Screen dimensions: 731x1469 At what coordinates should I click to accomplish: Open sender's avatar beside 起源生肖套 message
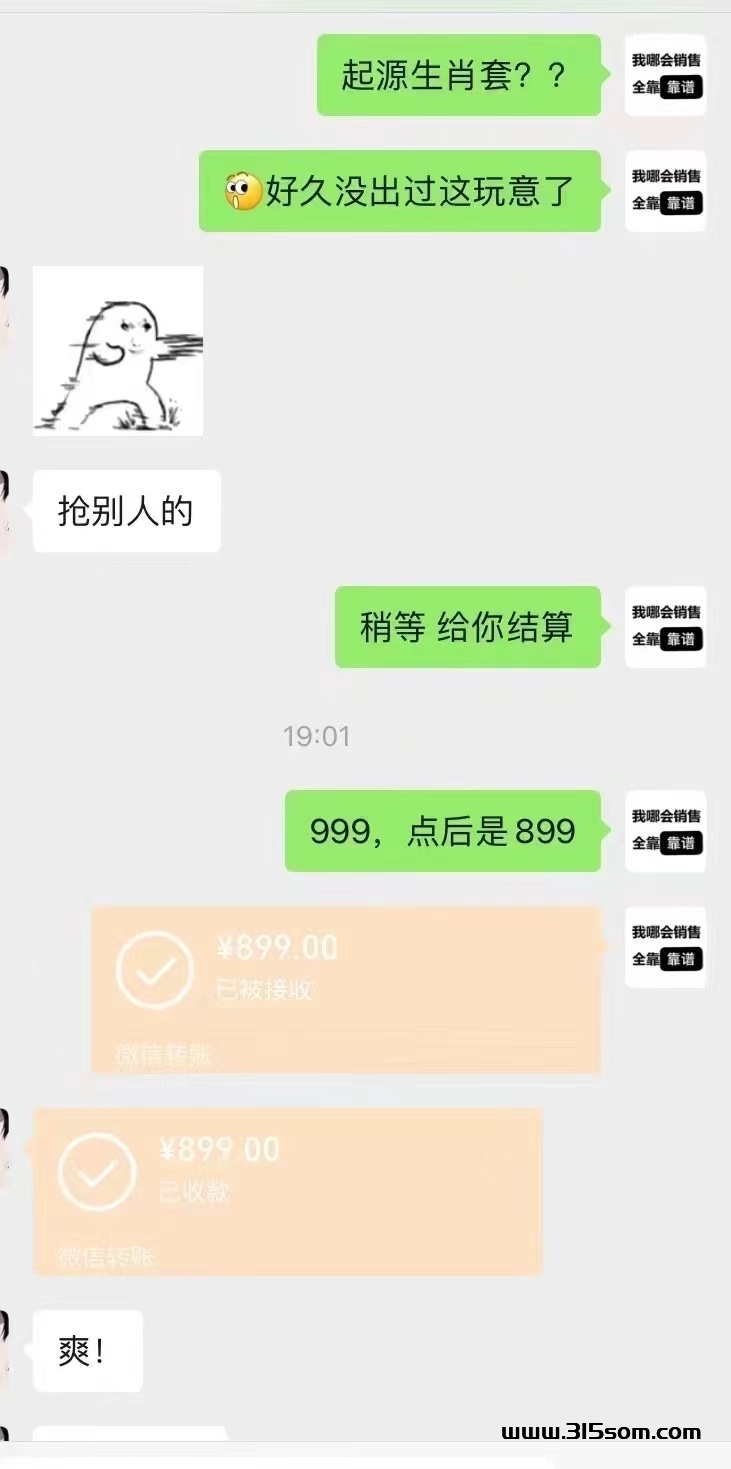666,75
